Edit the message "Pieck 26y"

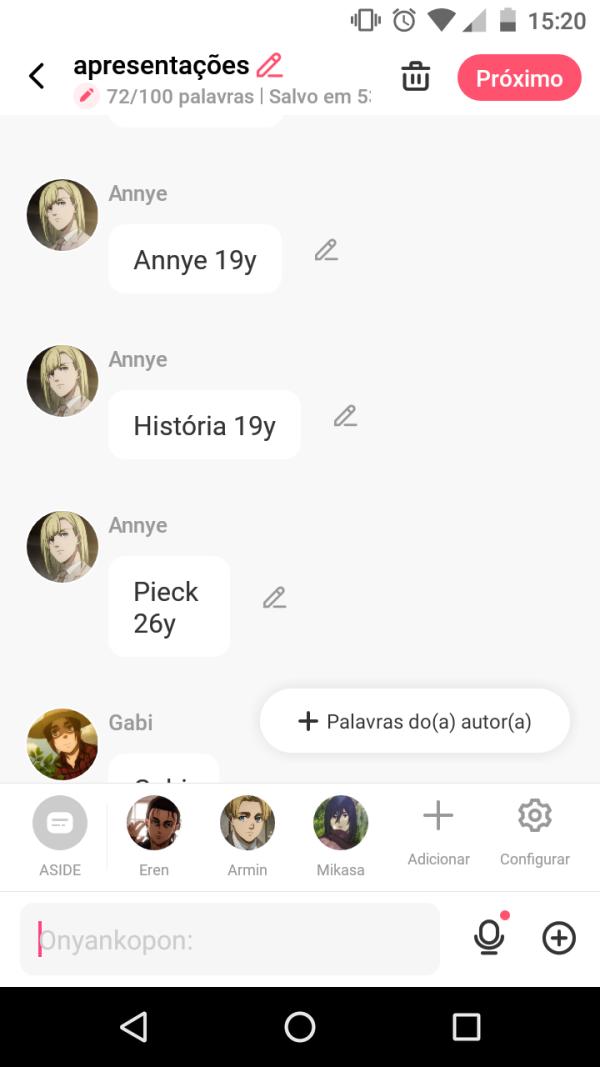tap(274, 599)
